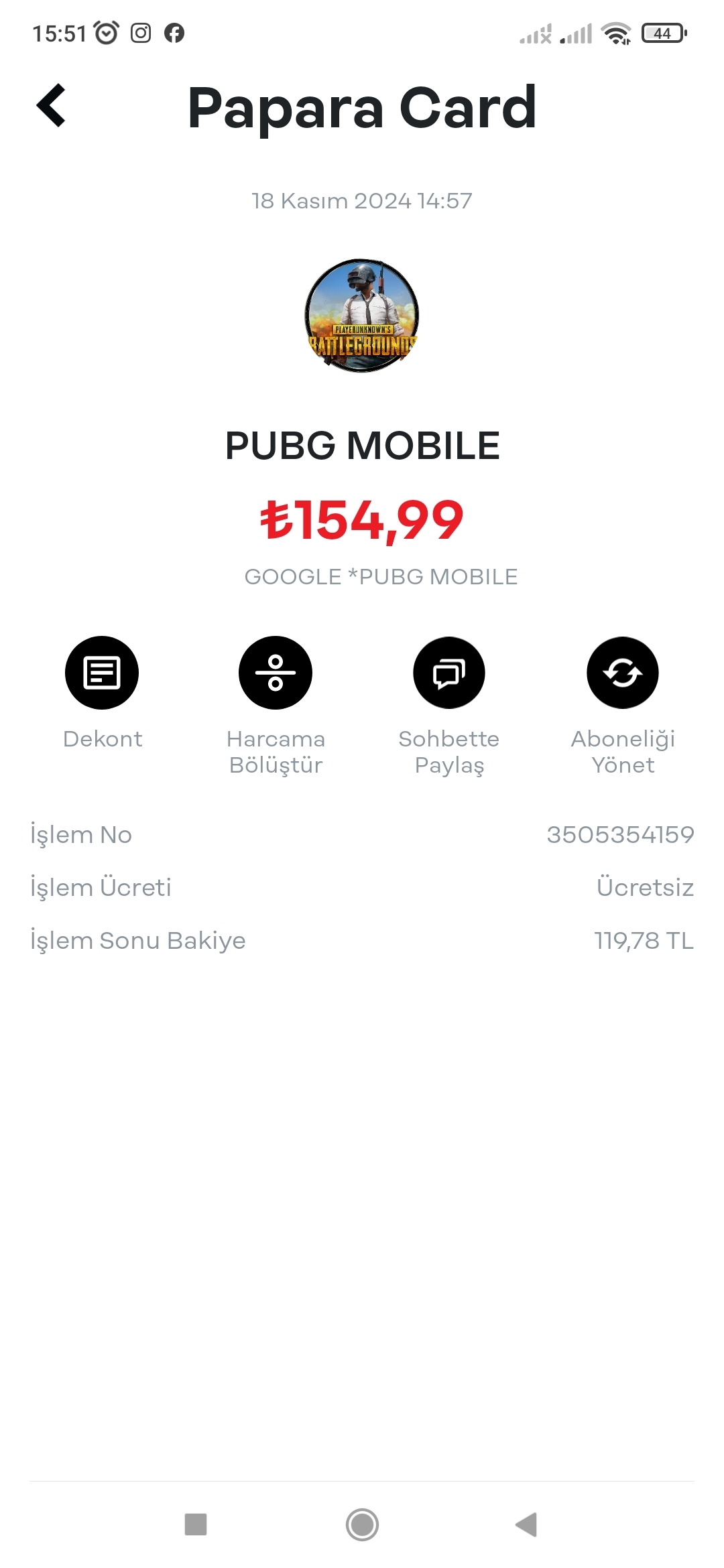Go back from Papara Card screen
The image size is (724, 1568).
click(x=51, y=106)
